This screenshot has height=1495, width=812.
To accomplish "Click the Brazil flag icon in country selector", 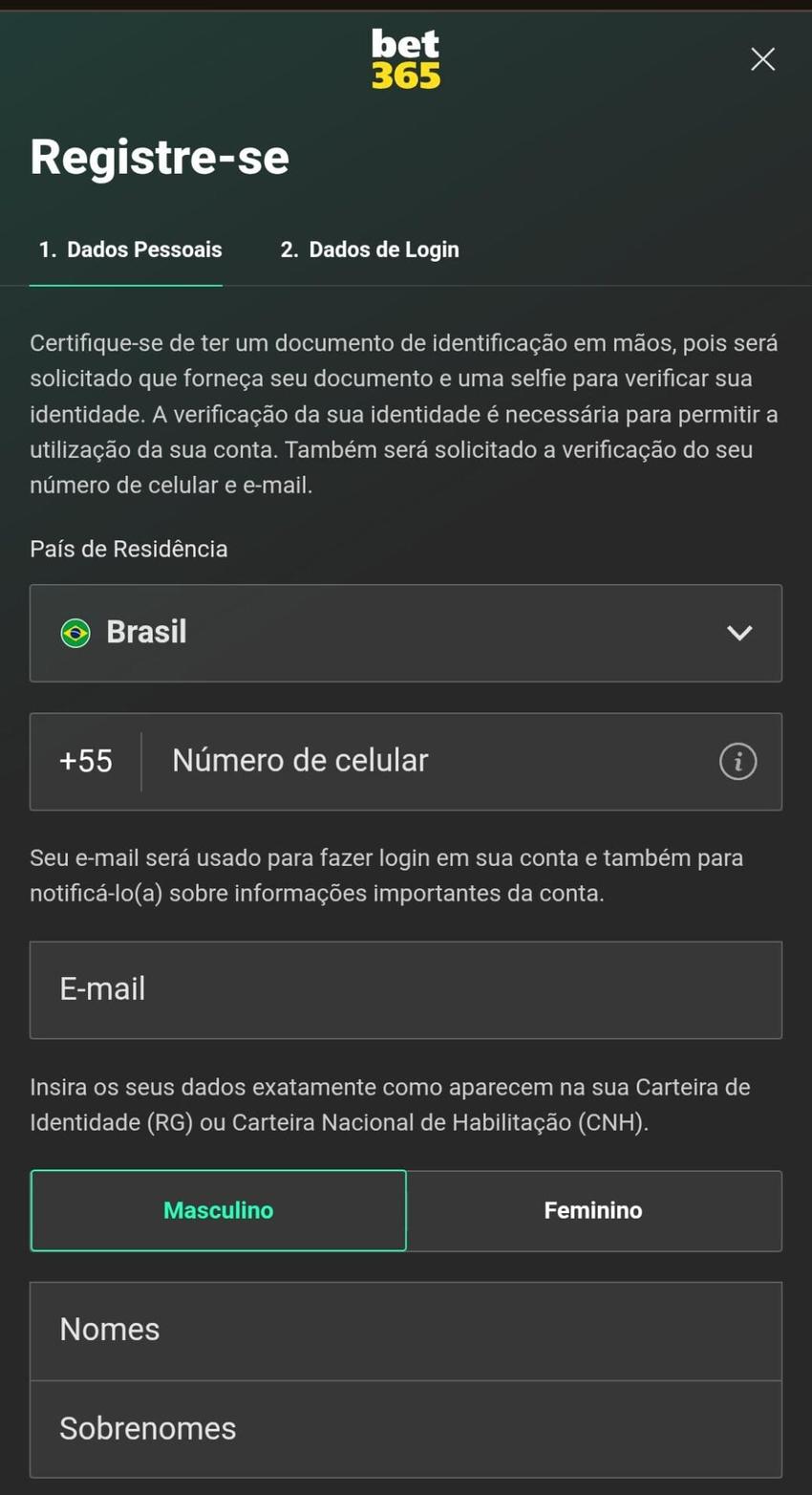I will click(x=75, y=632).
